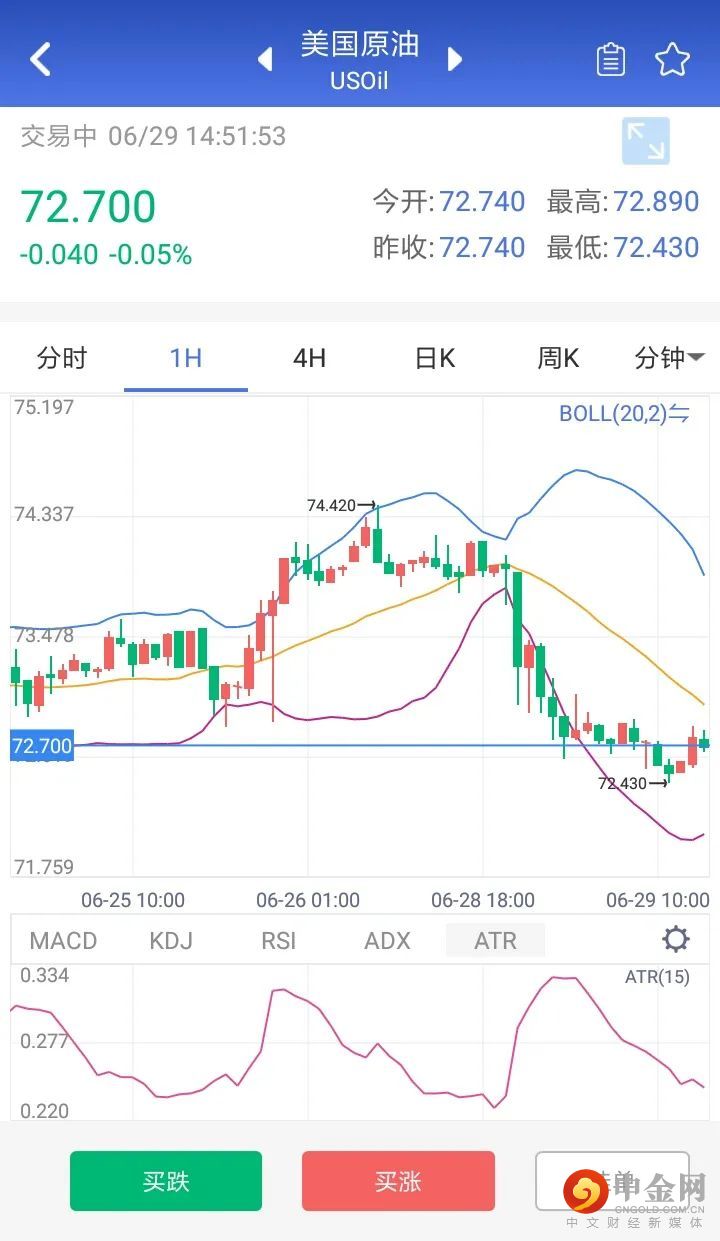Switch to the 4H chart tab

[309, 358]
